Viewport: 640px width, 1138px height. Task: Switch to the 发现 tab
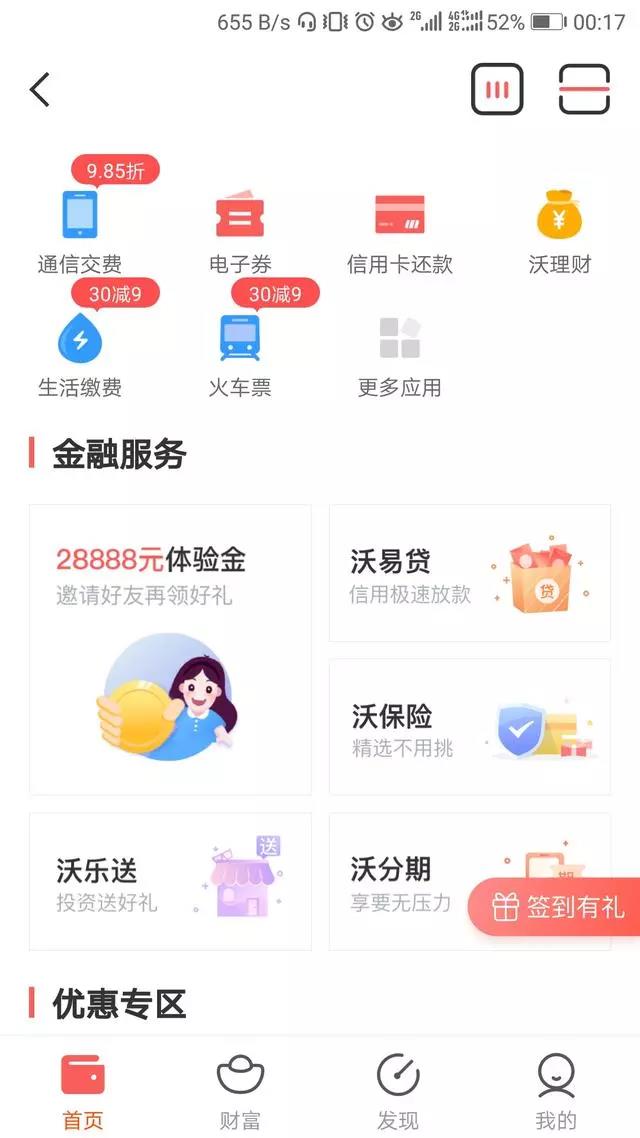(398, 1092)
